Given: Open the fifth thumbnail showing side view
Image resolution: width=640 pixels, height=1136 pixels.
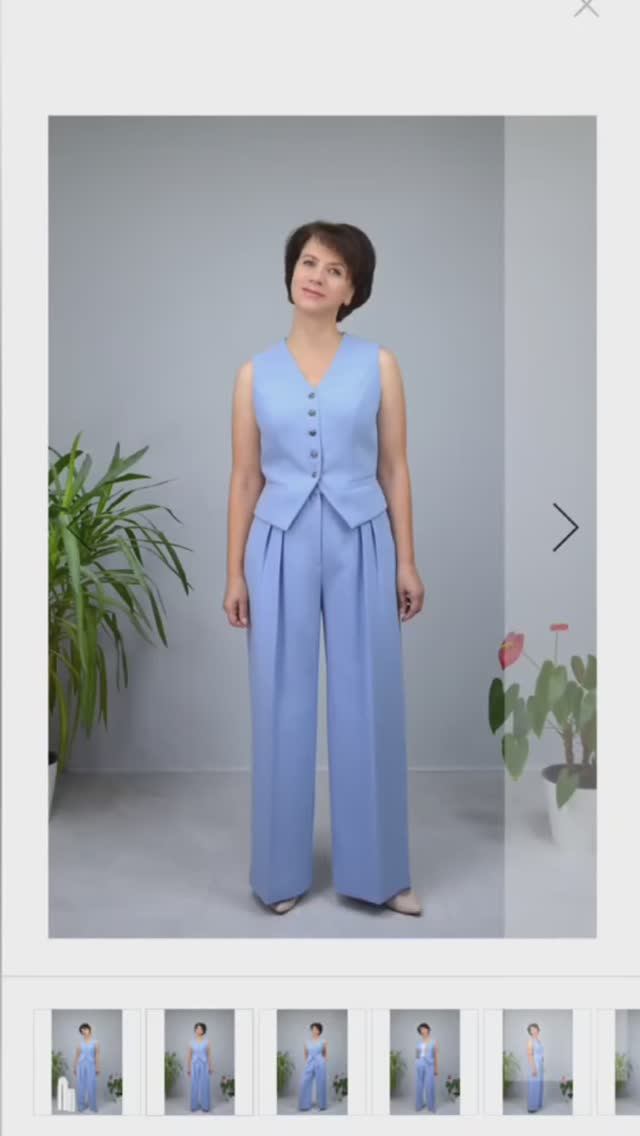Looking at the screenshot, I should (x=538, y=1062).
